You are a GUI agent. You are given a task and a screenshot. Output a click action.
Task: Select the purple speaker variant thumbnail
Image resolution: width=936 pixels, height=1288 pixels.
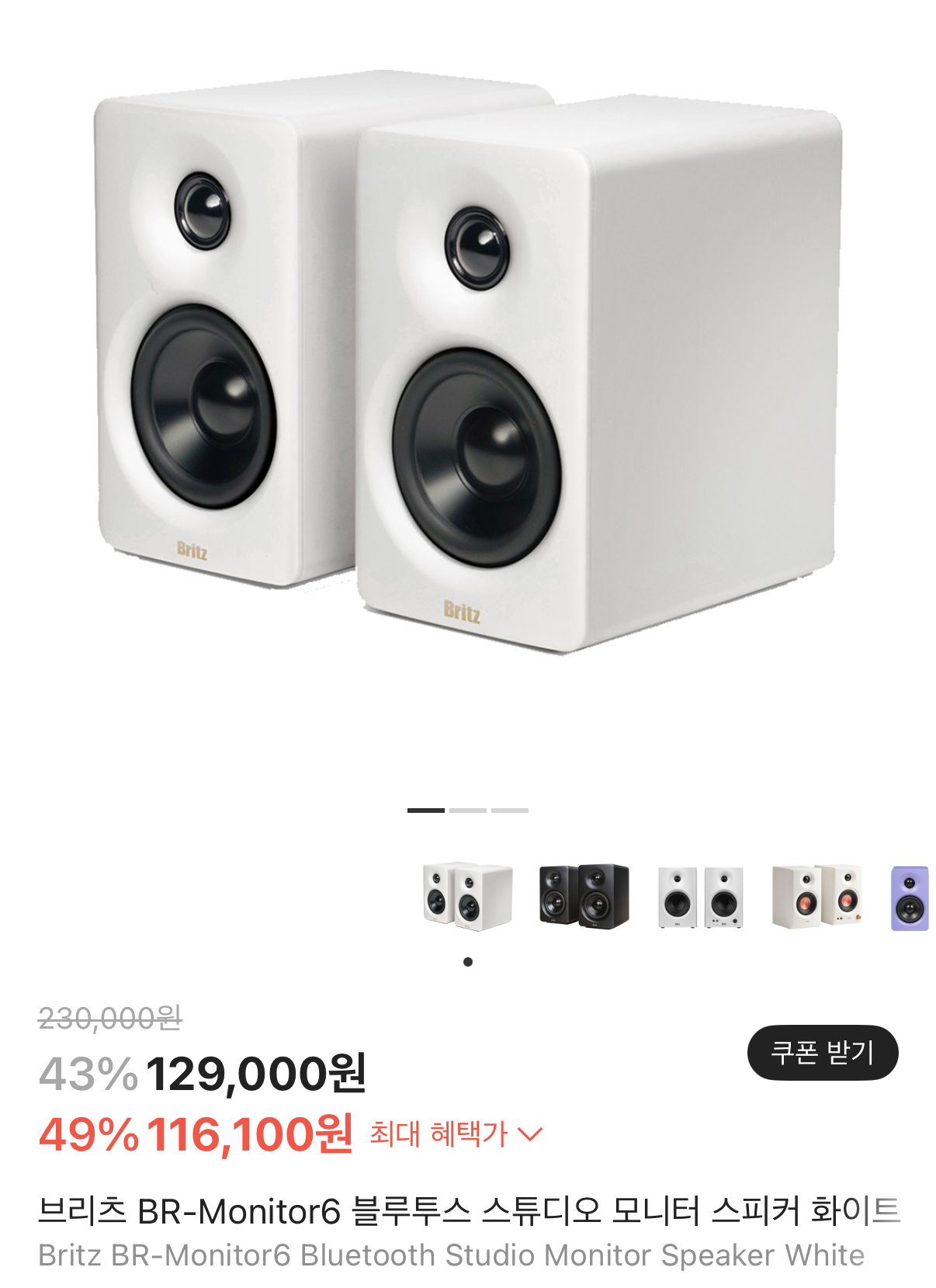[910, 898]
